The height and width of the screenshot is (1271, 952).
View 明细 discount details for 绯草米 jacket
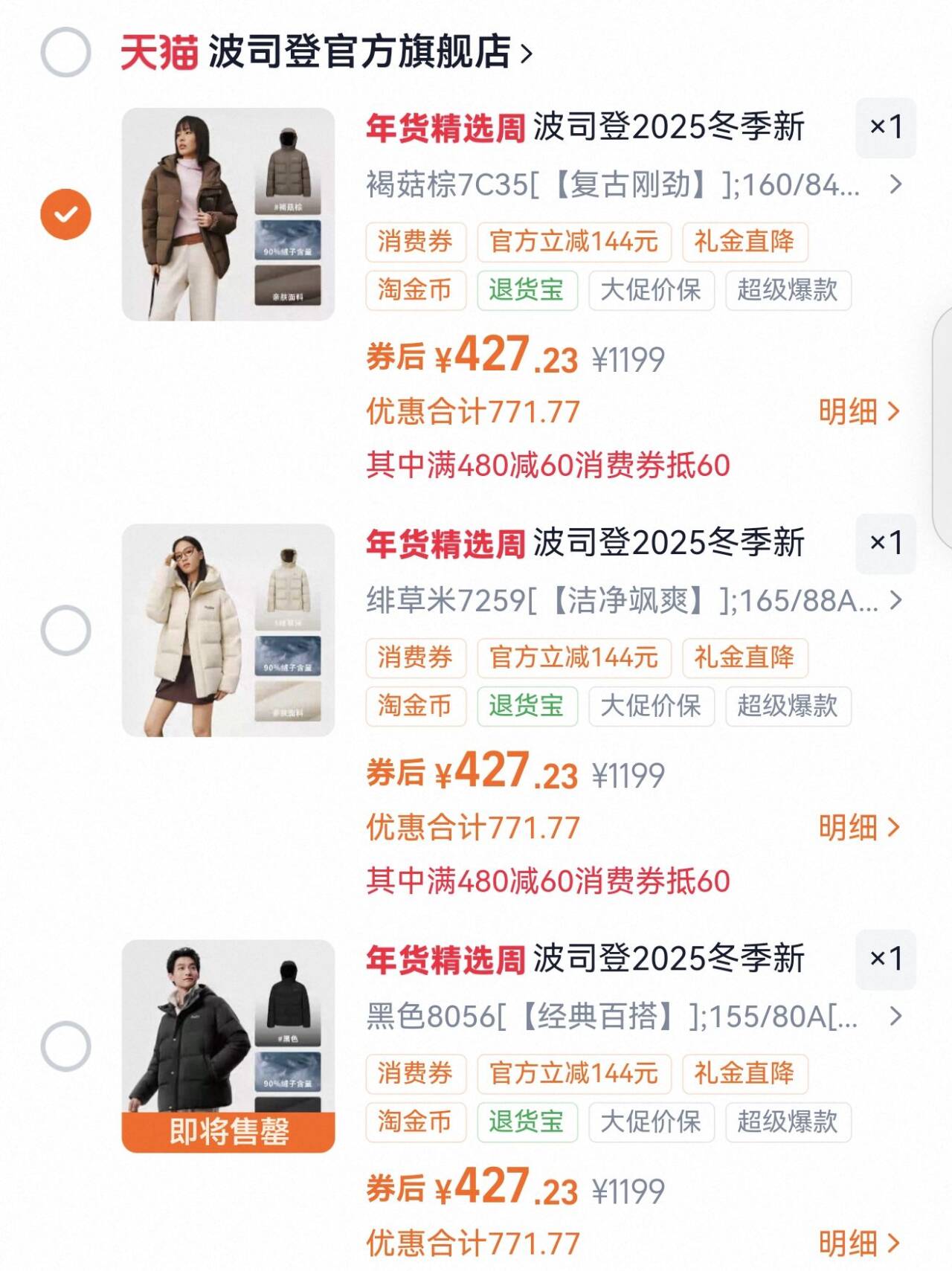pos(859,827)
